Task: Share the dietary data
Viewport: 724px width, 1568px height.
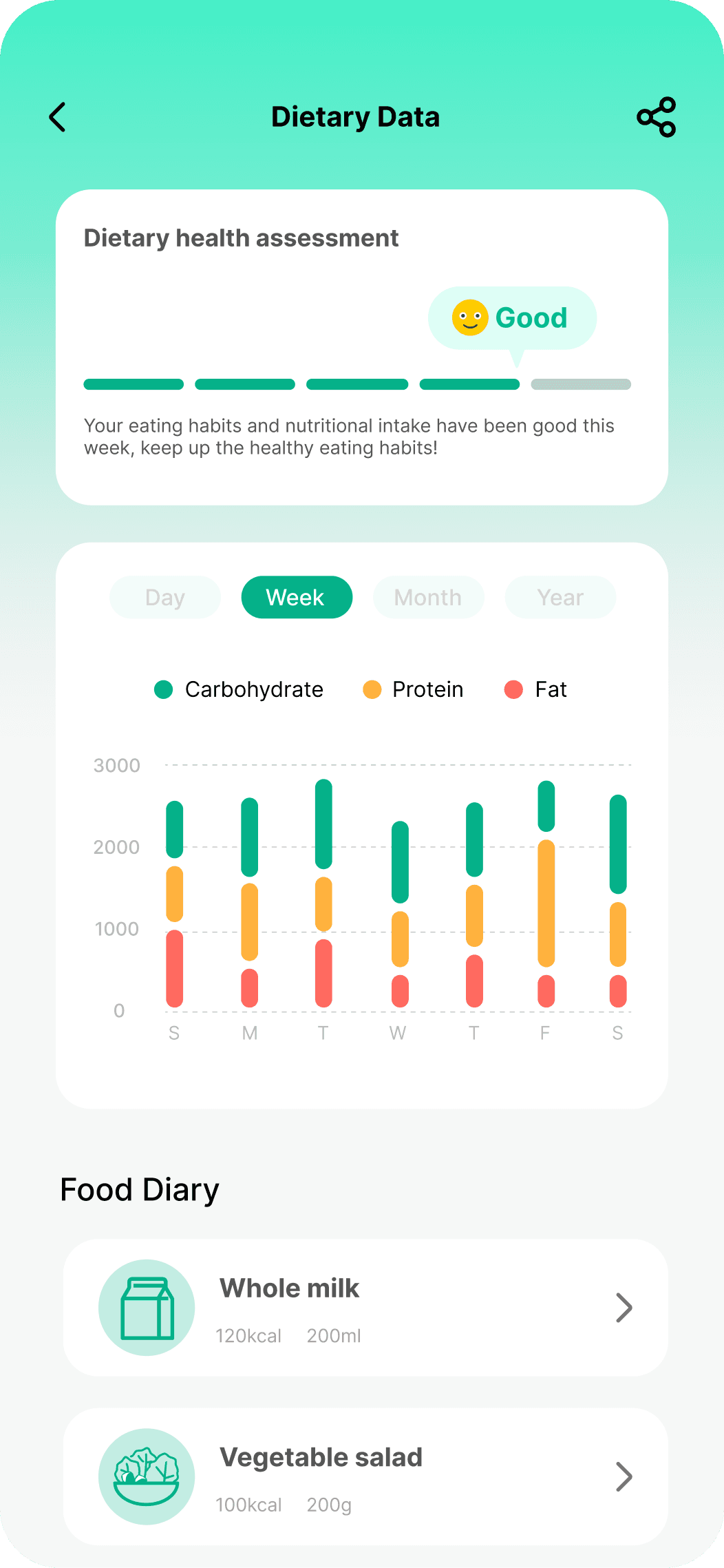Action: coord(656,117)
